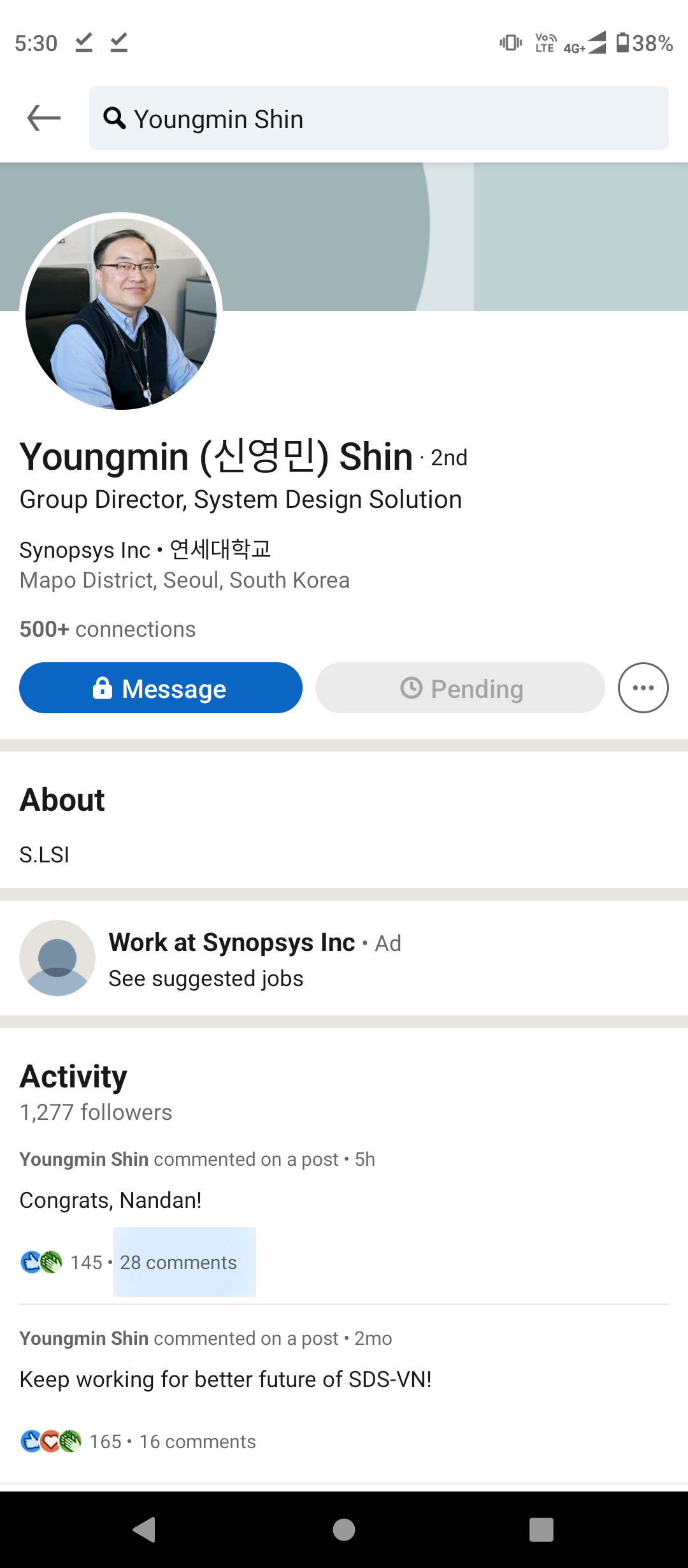Image resolution: width=688 pixels, height=1568 pixels.
Task: Tap the Youngmin Shin search field
Action: click(378, 119)
